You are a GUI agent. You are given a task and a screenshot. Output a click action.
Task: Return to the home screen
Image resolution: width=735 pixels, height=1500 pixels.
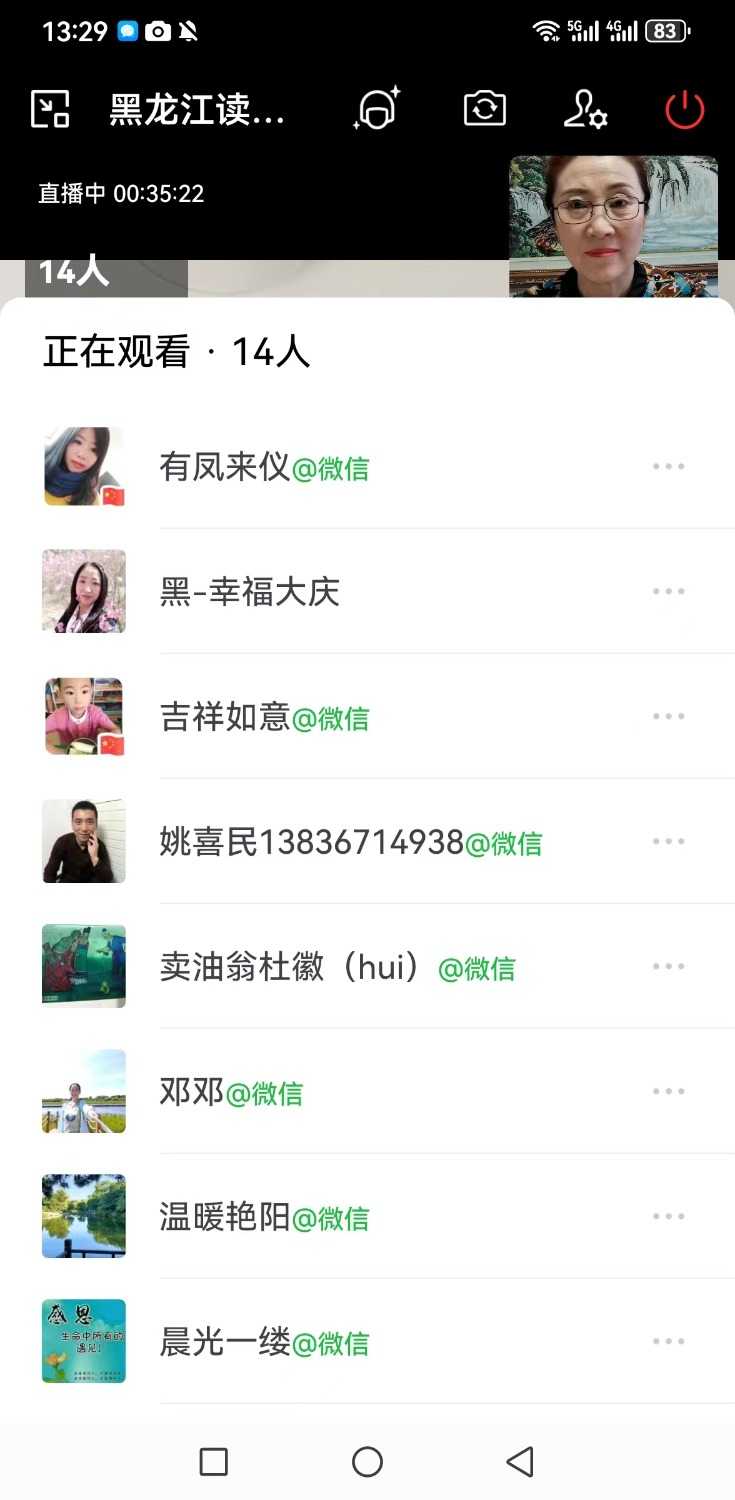pyautogui.click(x=367, y=1462)
